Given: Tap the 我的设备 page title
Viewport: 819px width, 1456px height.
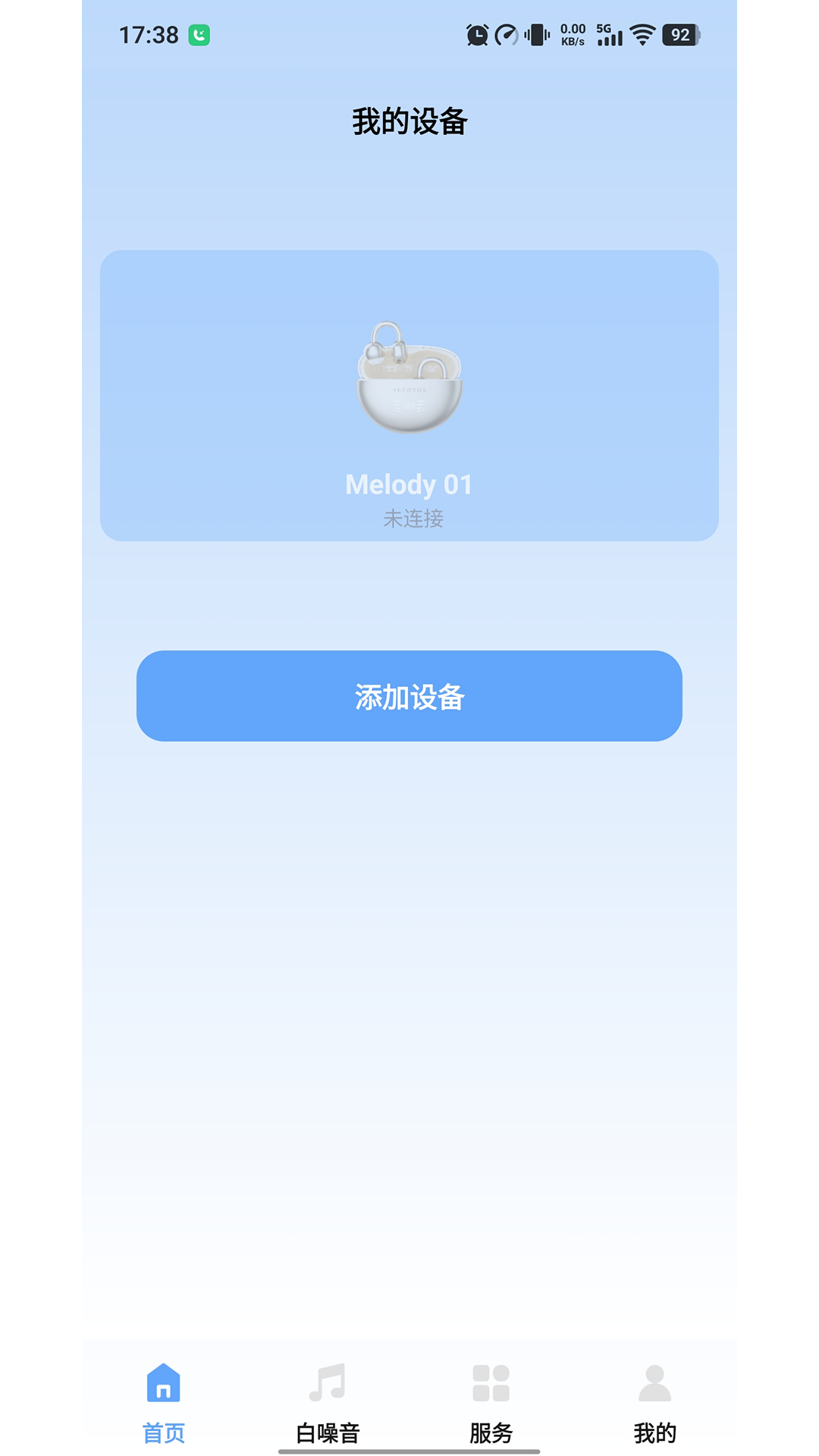Looking at the screenshot, I should point(409,120).
